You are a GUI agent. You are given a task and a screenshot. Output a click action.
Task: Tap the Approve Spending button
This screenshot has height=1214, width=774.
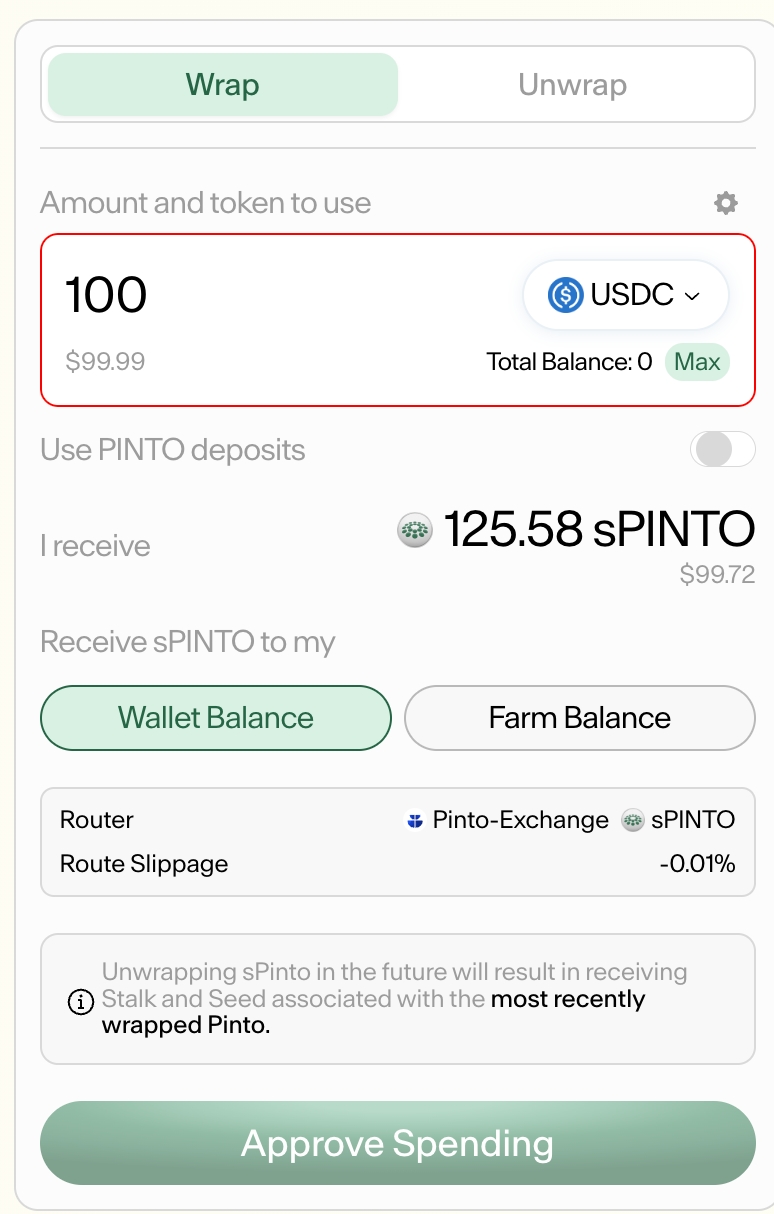397,1143
